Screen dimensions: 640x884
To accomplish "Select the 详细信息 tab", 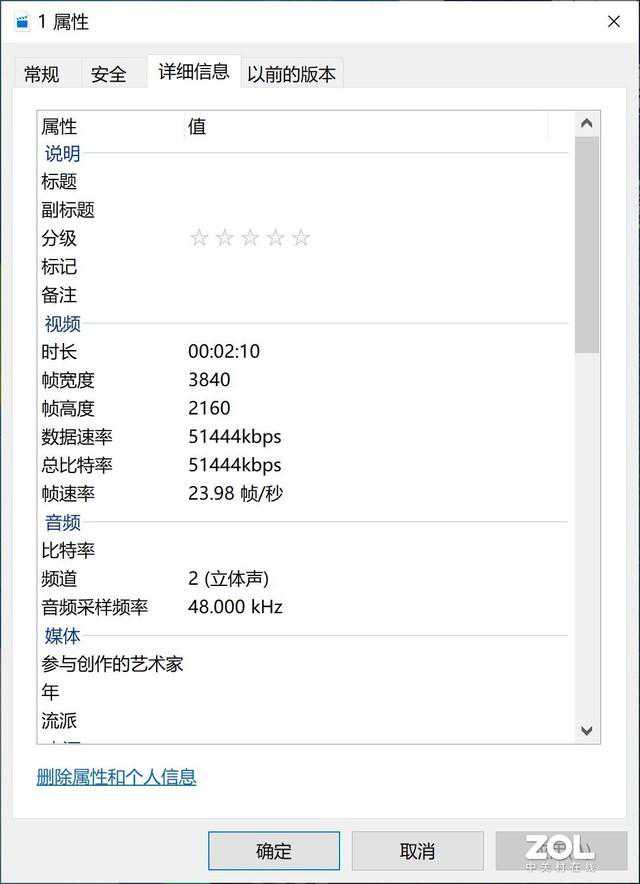I will (194, 71).
